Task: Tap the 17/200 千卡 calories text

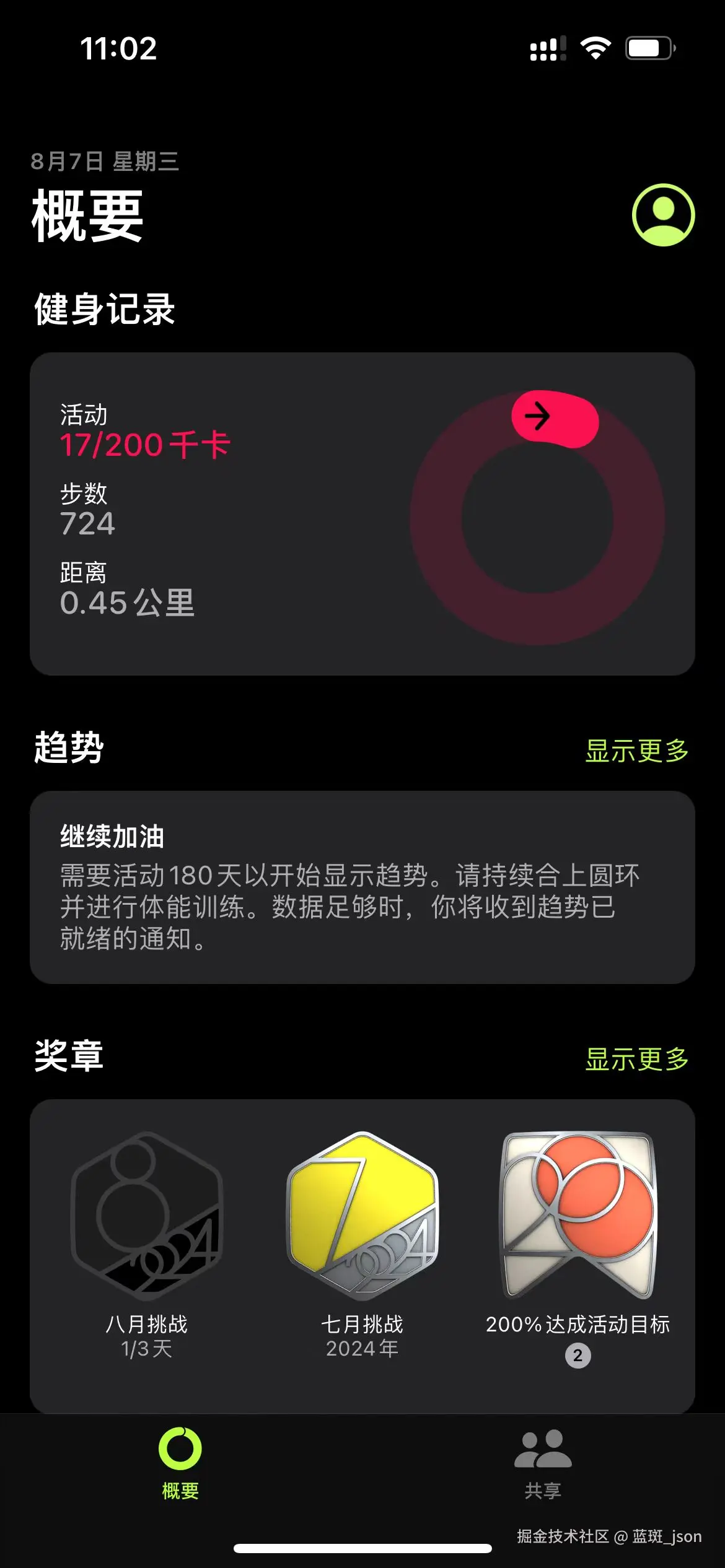Action: tap(144, 444)
